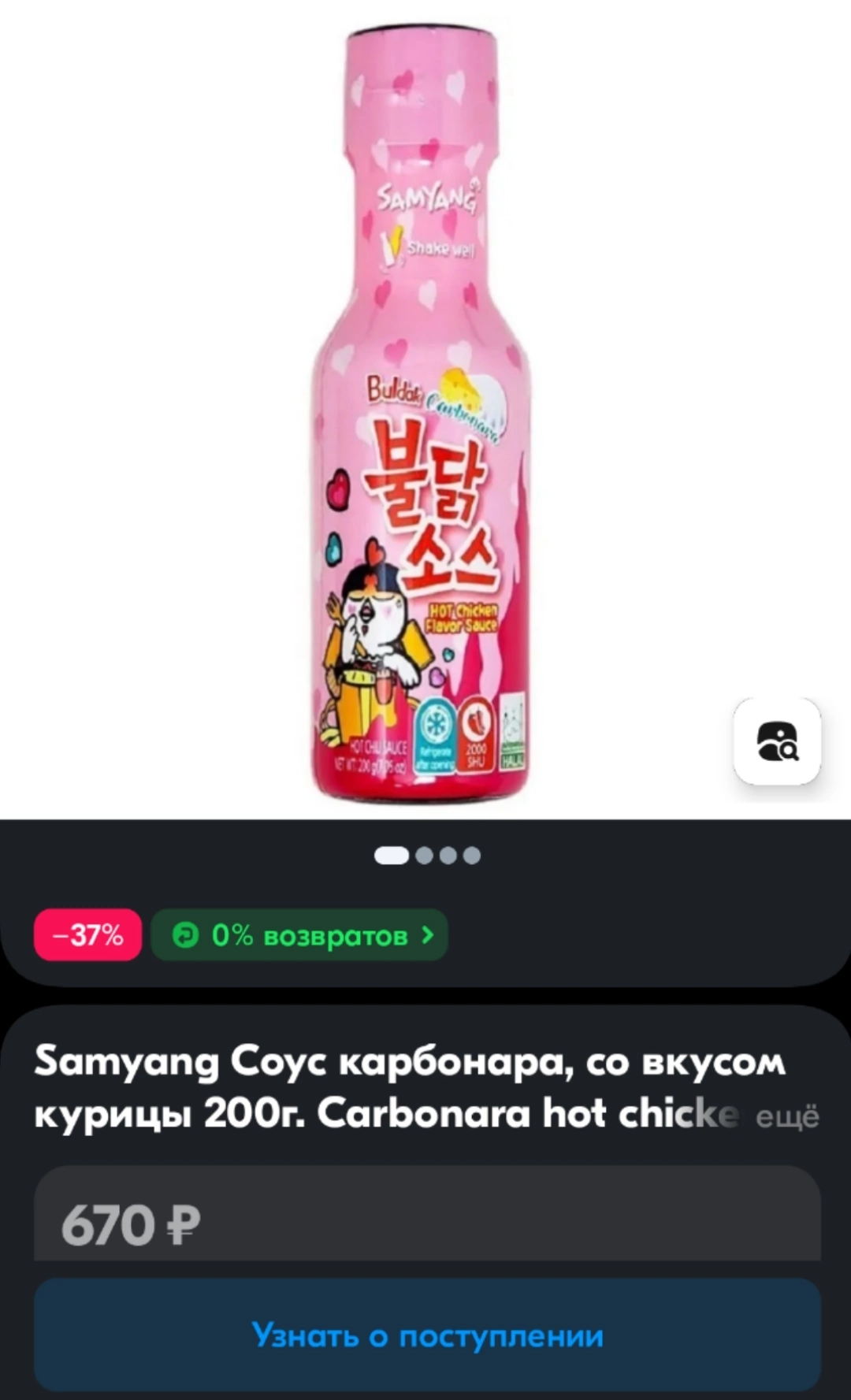The height and width of the screenshot is (1400, 851).
Task: Expand the product title with ещё
Action: [787, 1117]
